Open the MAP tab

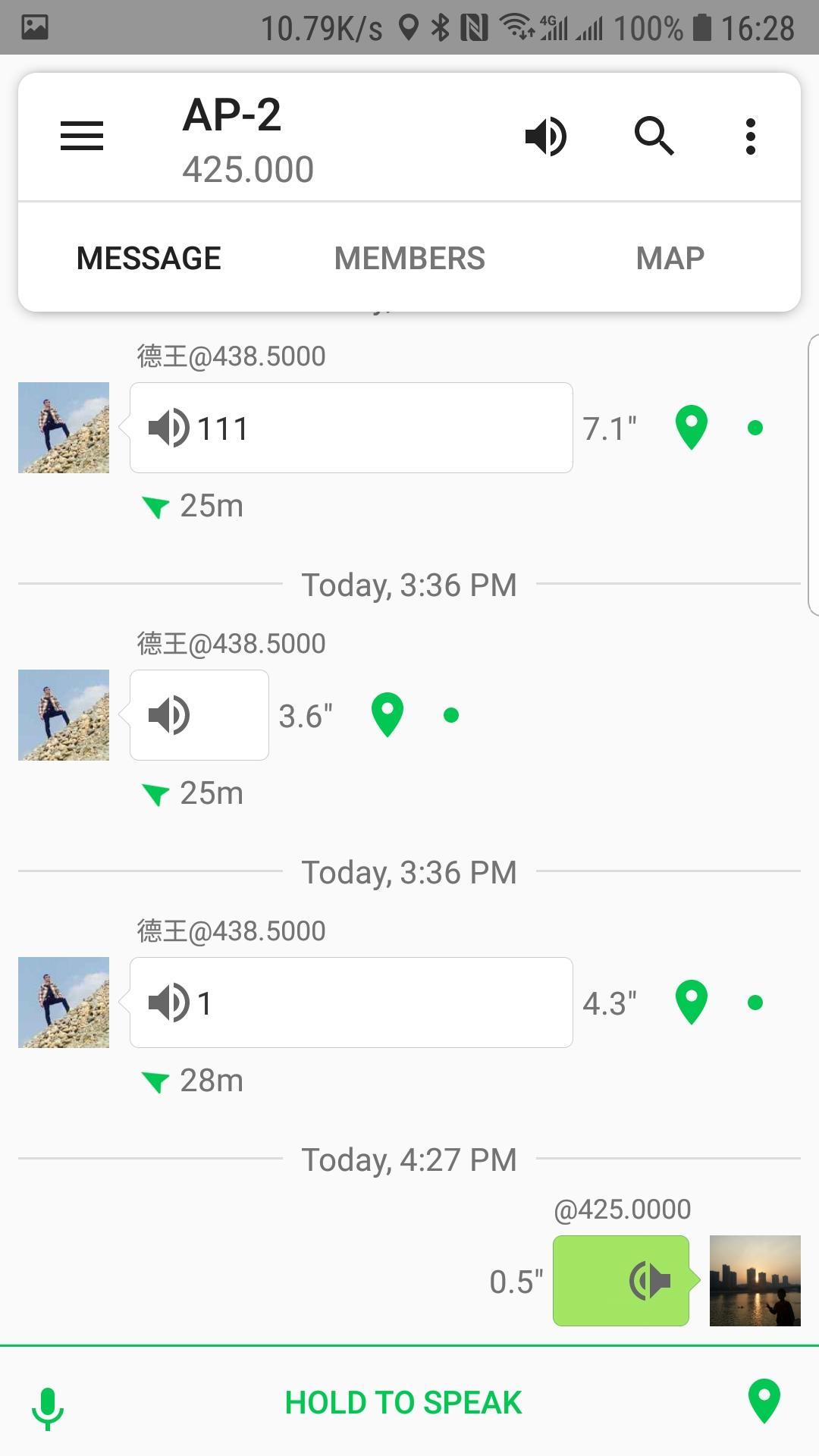click(x=670, y=257)
